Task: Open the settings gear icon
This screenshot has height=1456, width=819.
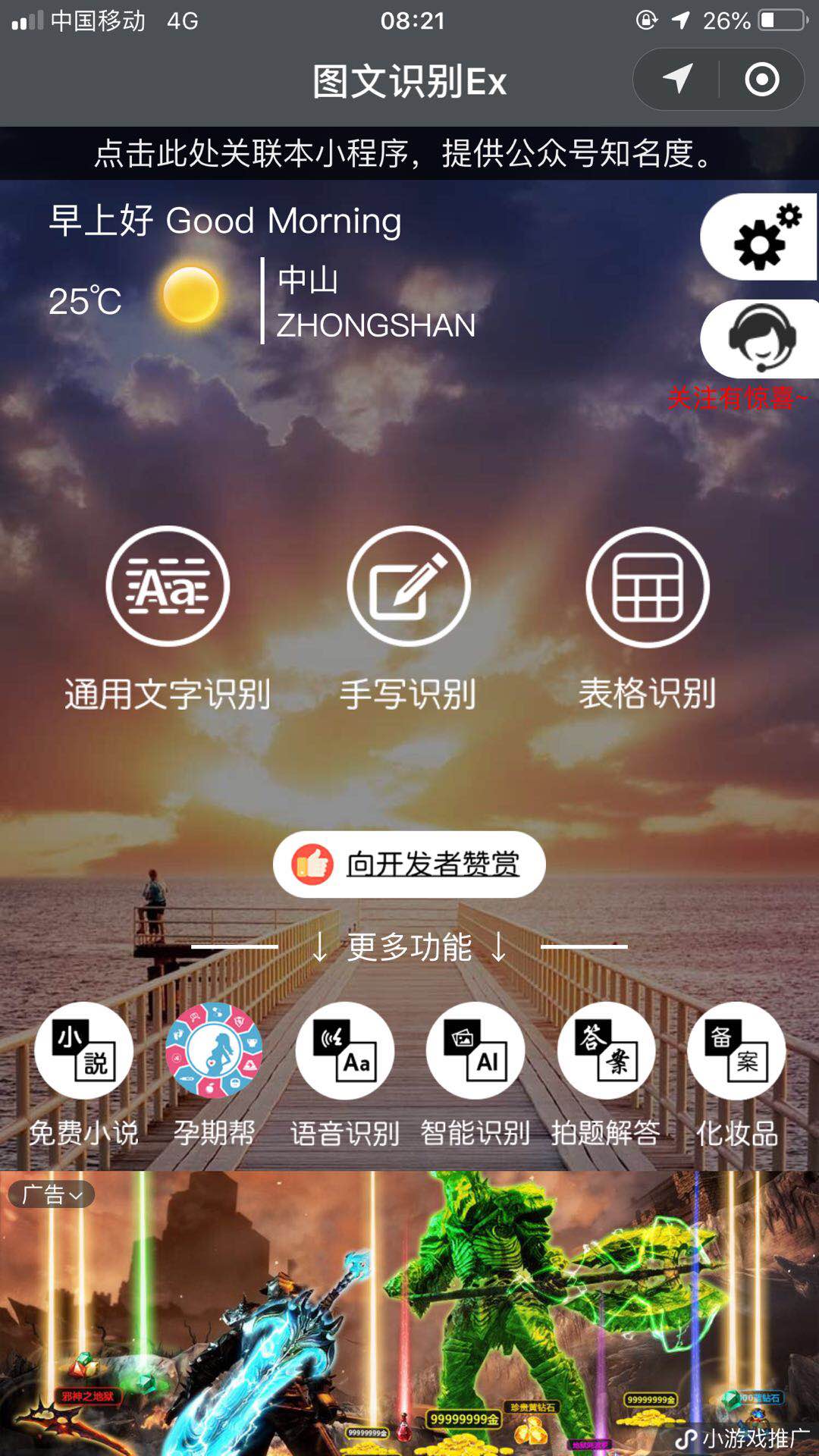Action: pyautogui.click(x=762, y=237)
